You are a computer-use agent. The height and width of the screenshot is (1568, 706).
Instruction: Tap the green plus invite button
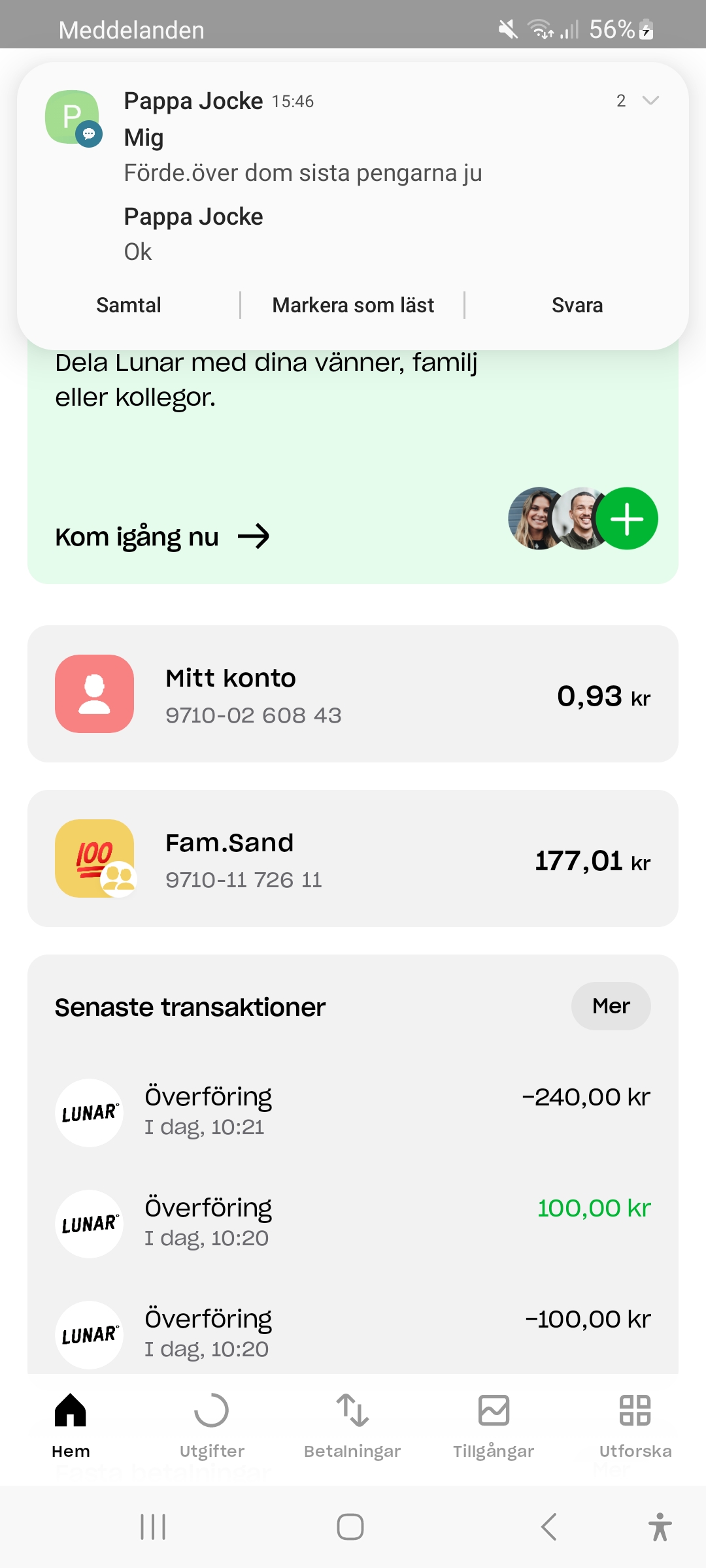pyautogui.click(x=627, y=519)
